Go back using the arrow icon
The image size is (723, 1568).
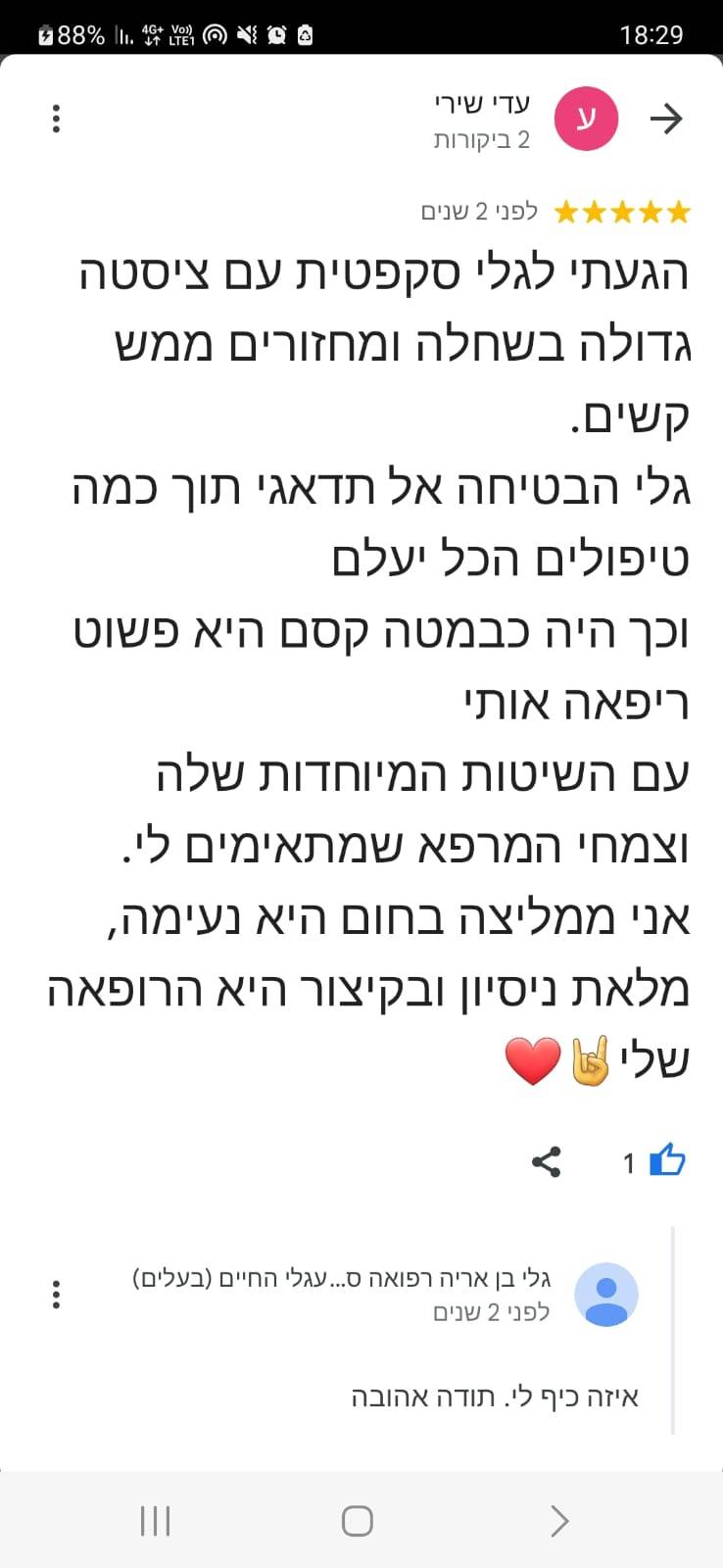pos(666,120)
